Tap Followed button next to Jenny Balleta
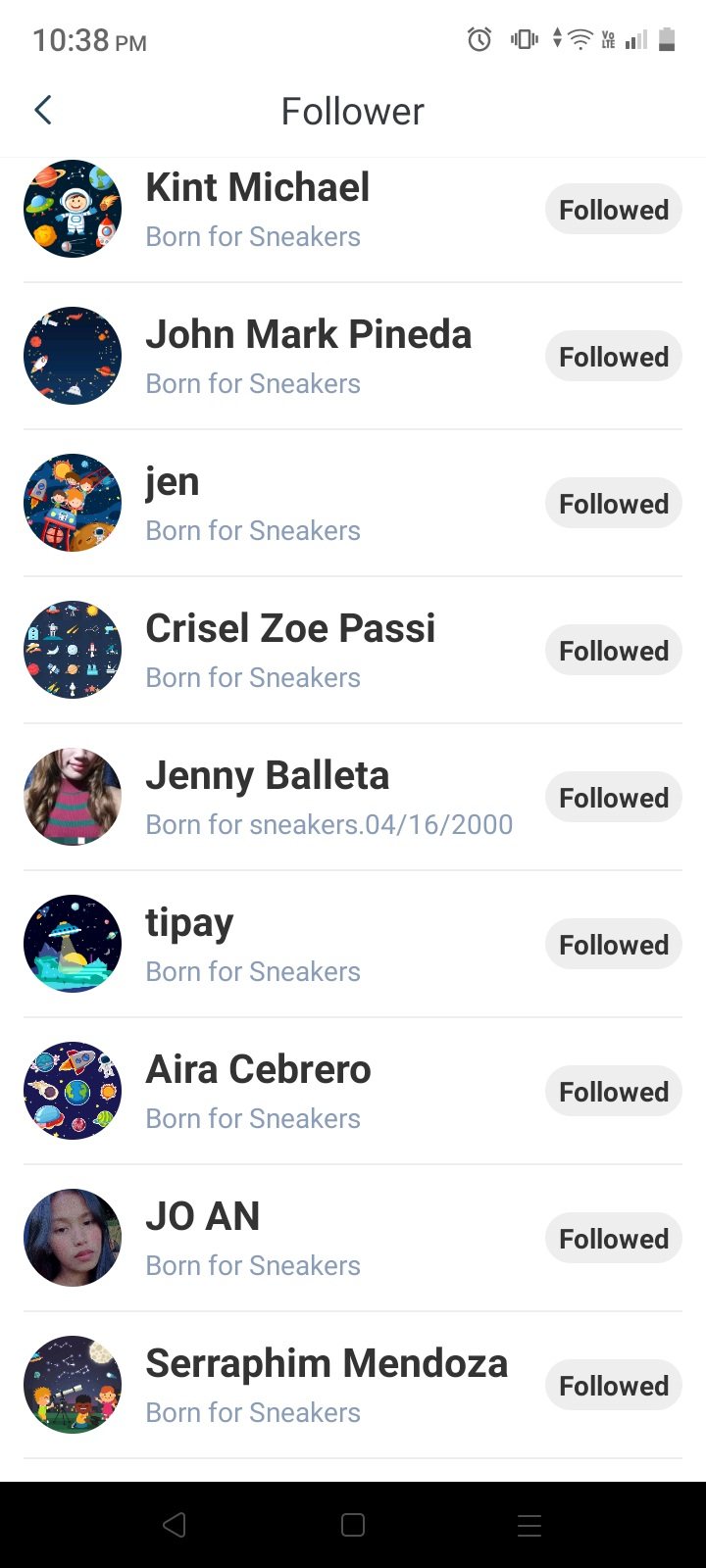The image size is (706, 1568). coord(613,798)
